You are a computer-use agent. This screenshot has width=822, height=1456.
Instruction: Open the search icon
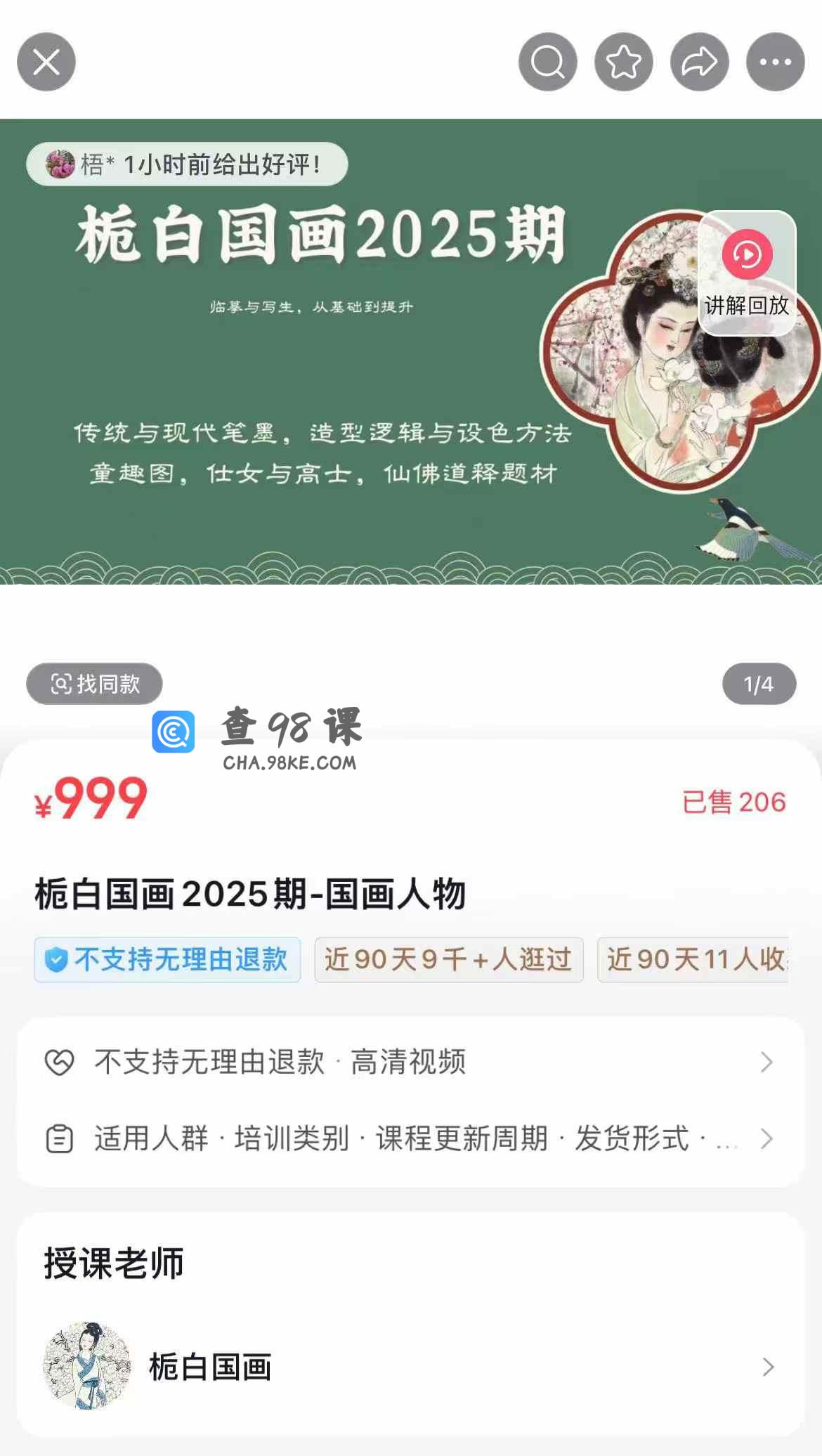point(547,62)
